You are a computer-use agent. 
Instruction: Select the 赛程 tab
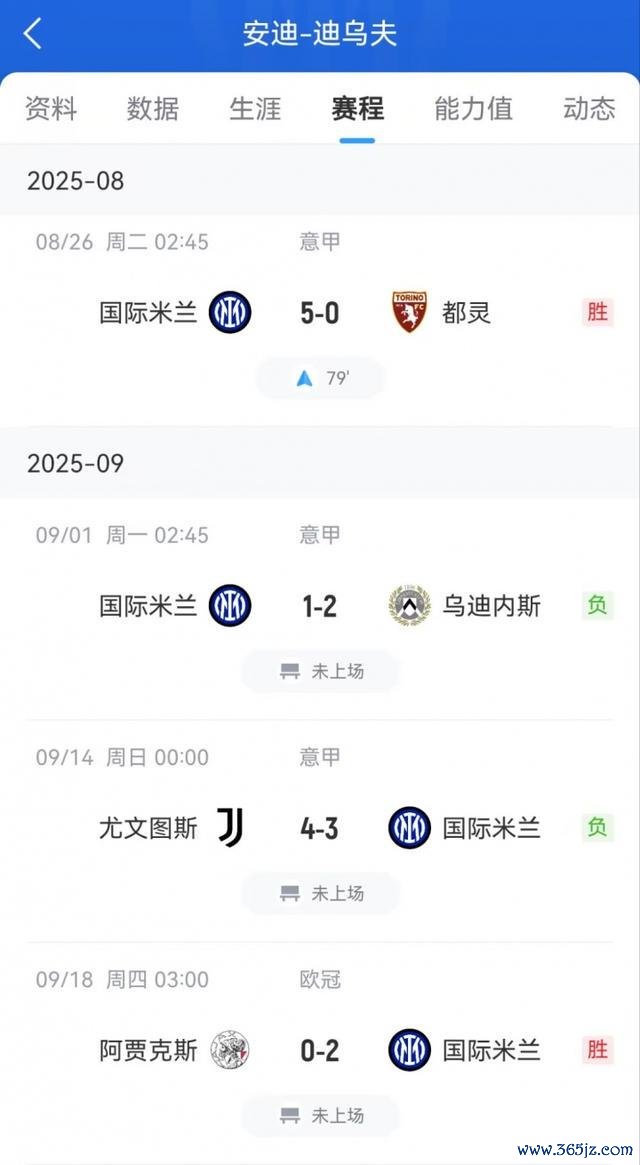click(357, 108)
